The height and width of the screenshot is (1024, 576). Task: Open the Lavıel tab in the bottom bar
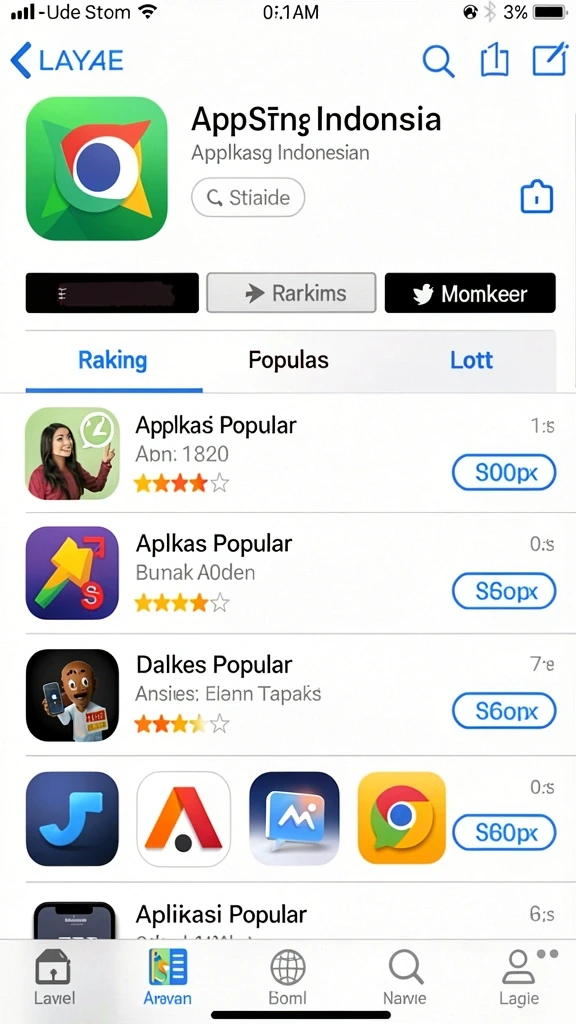pyautogui.click(x=55, y=977)
